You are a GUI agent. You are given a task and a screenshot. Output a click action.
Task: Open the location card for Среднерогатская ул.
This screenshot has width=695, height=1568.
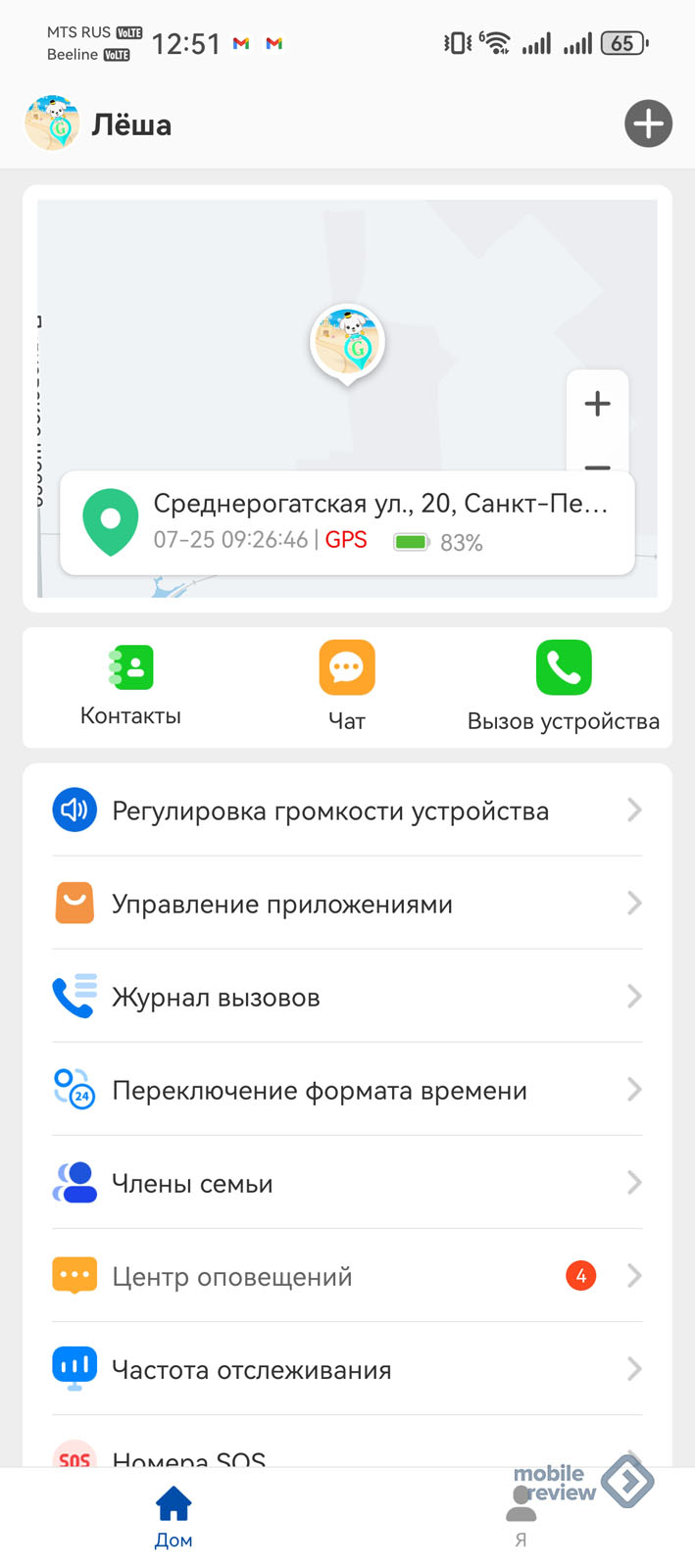pos(347,523)
